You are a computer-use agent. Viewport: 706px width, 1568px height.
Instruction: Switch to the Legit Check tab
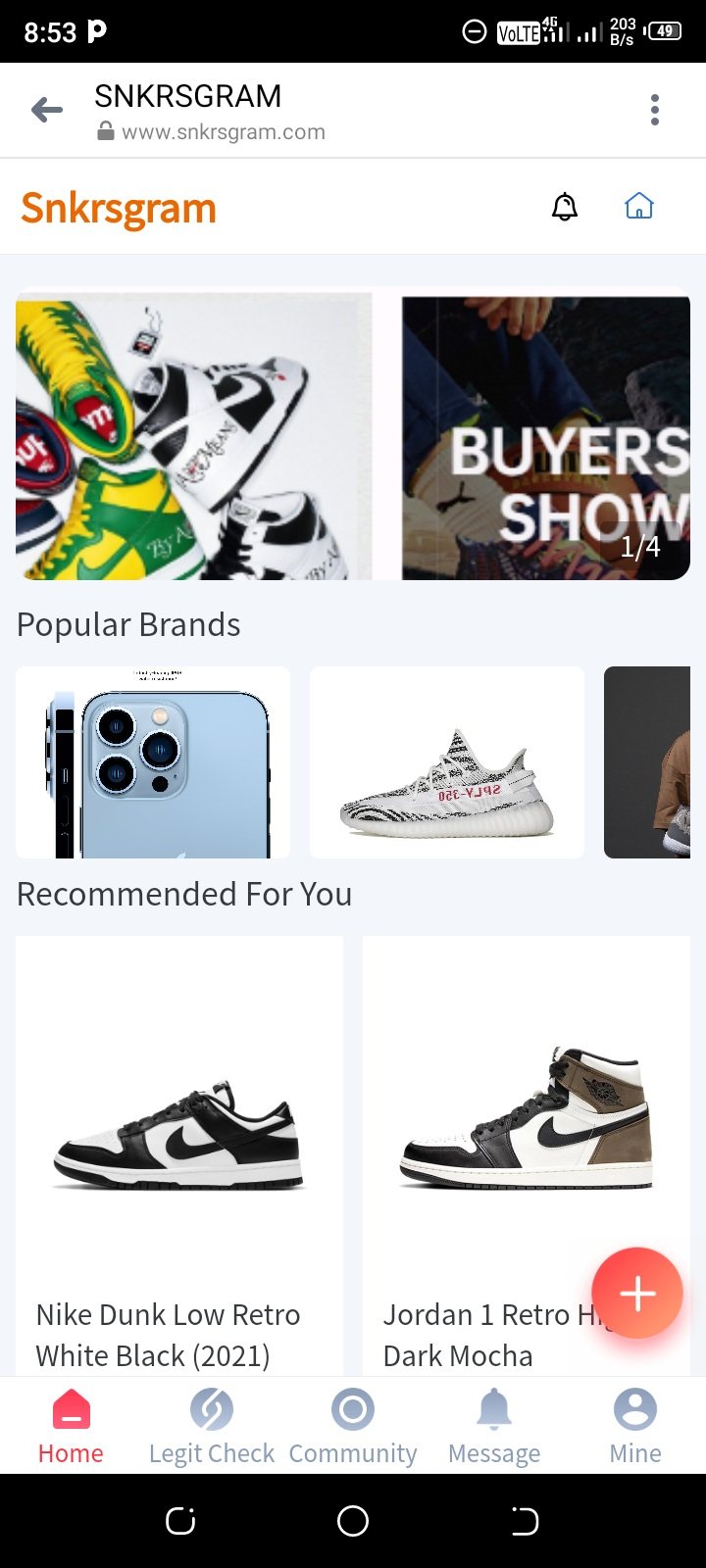point(212,1427)
